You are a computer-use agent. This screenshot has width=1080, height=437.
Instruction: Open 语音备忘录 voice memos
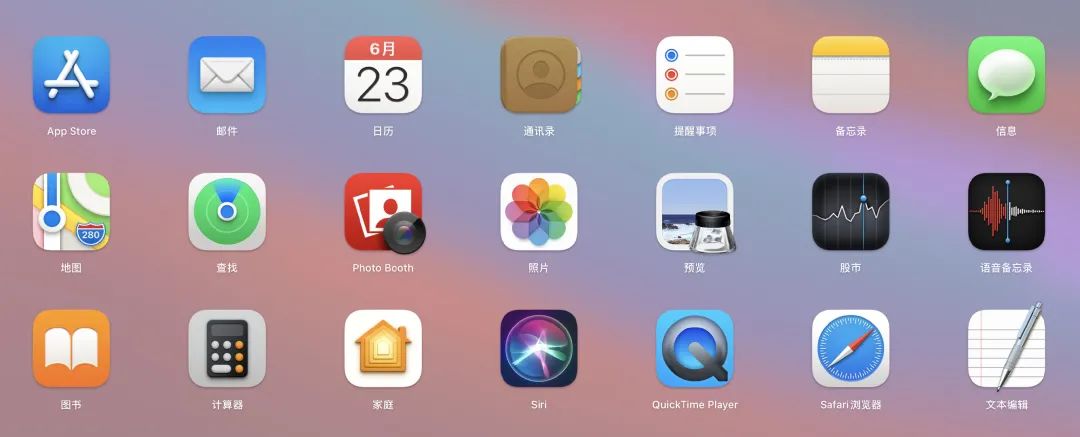coord(1006,212)
